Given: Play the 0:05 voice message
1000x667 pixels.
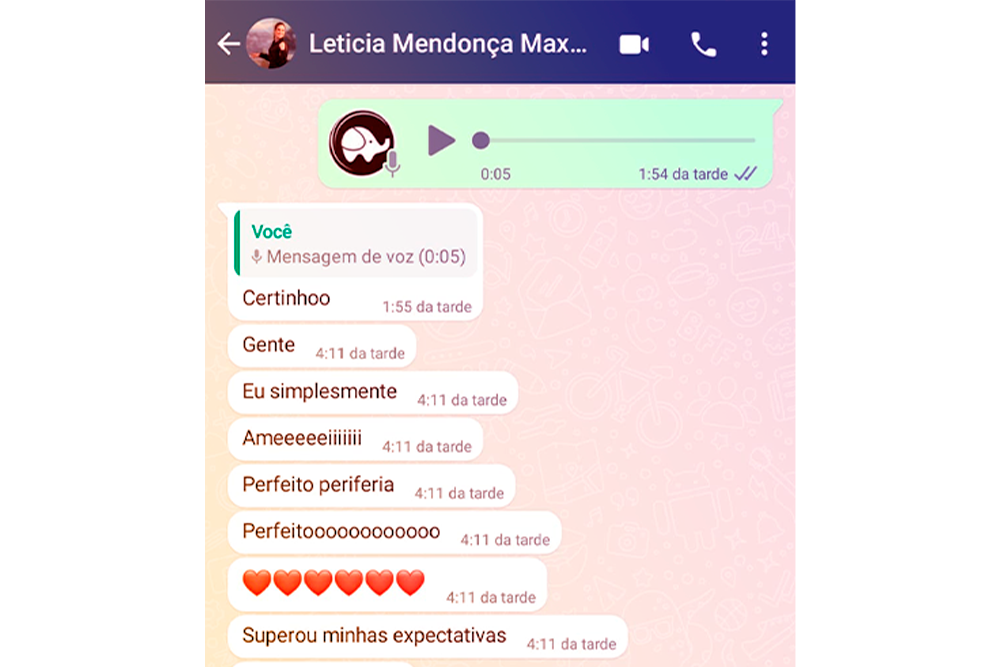Looking at the screenshot, I should pyautogui.click(x=441, y=140).
